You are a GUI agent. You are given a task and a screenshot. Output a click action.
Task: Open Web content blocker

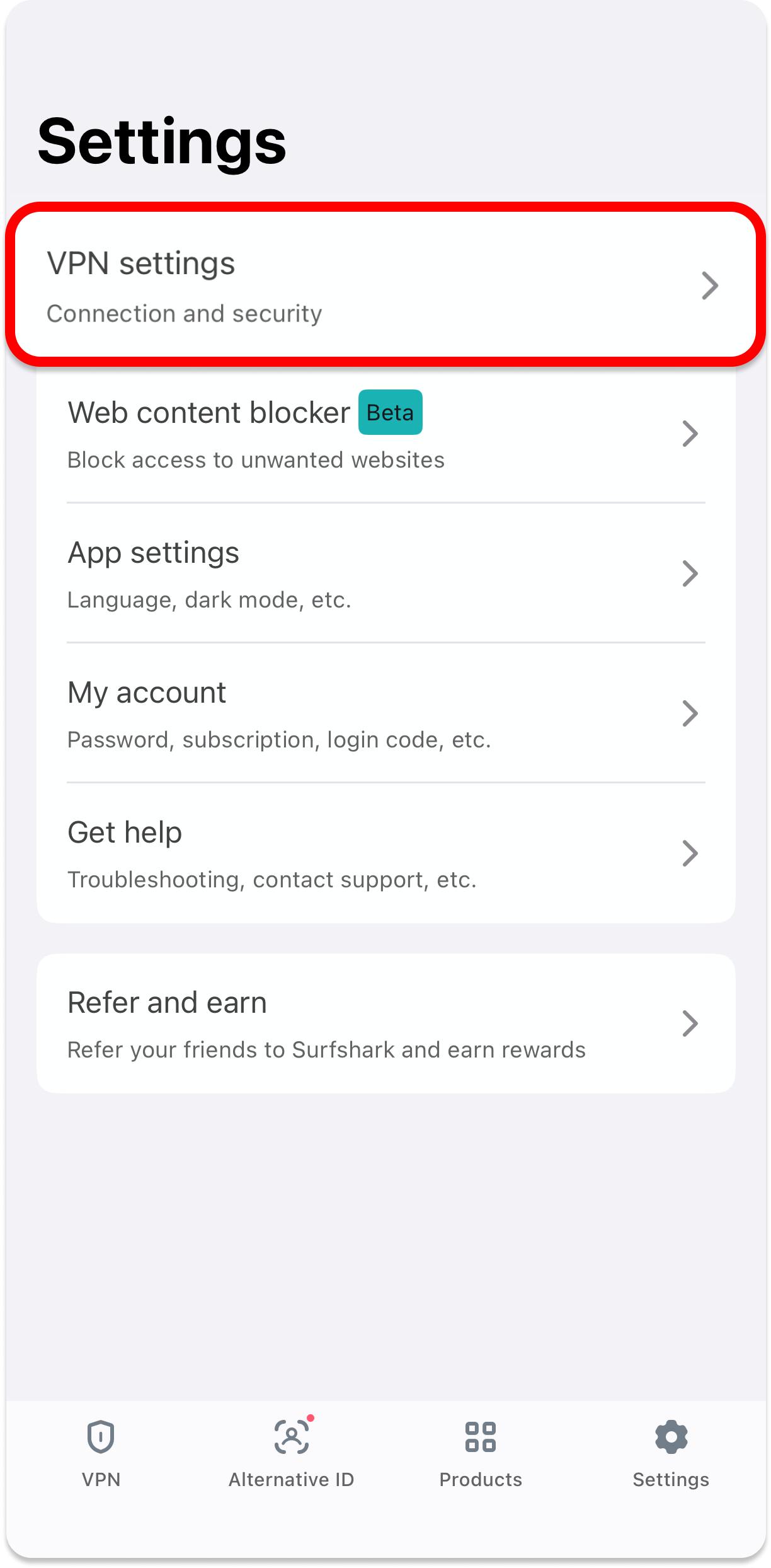(384, 434)
